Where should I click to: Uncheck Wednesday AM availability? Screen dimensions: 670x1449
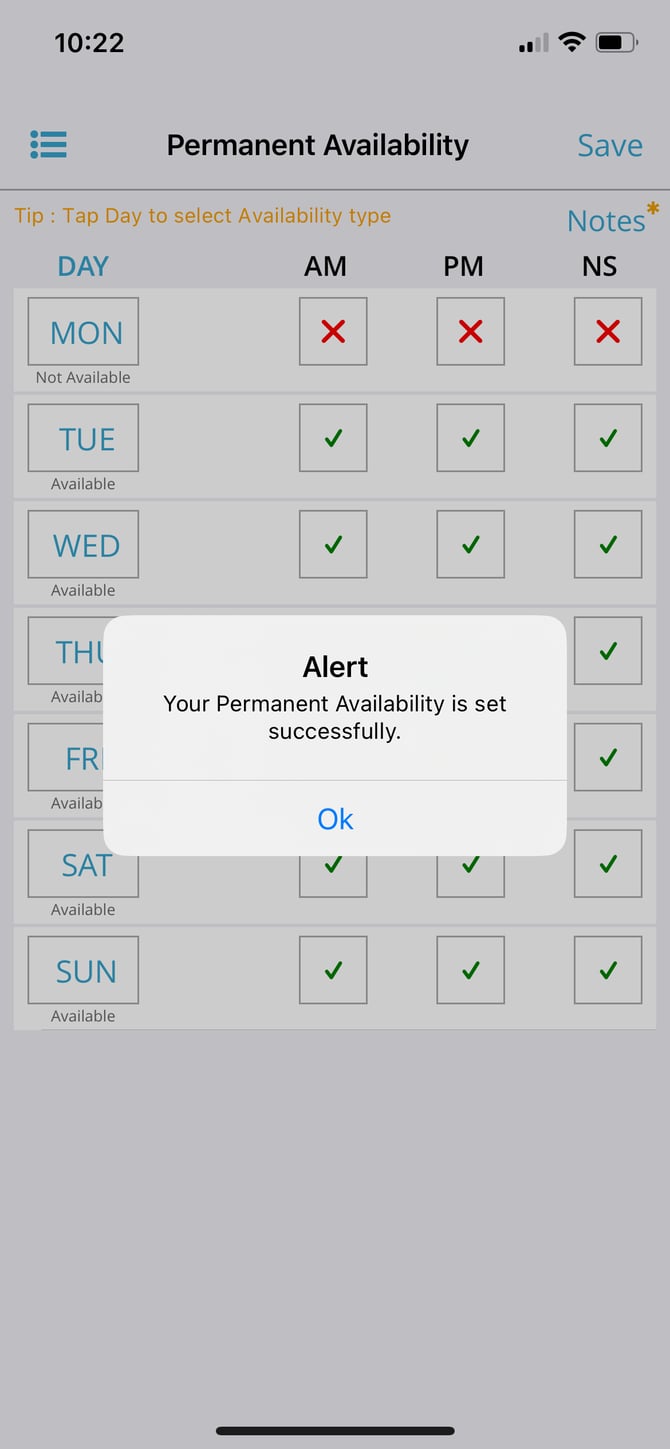pos(333,544)
